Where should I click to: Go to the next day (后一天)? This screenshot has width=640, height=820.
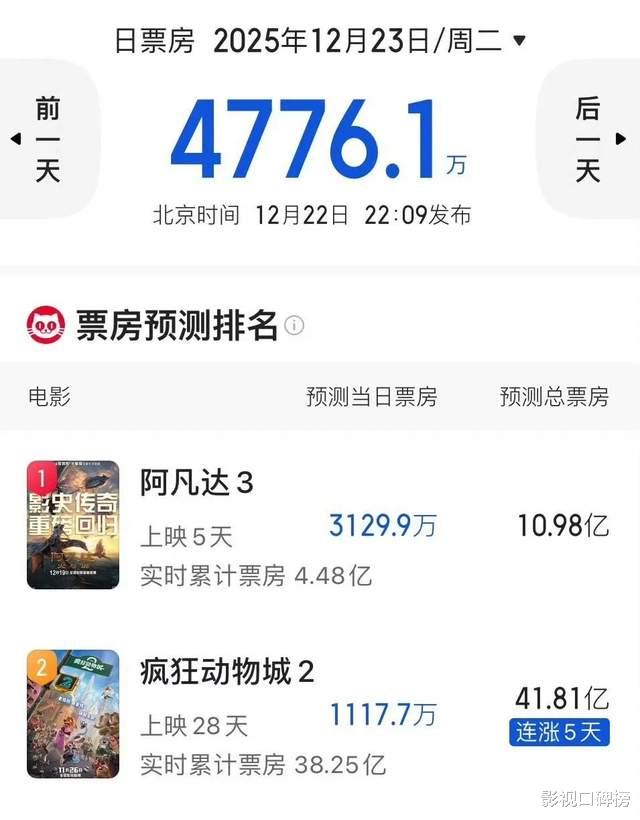(590, 139)
